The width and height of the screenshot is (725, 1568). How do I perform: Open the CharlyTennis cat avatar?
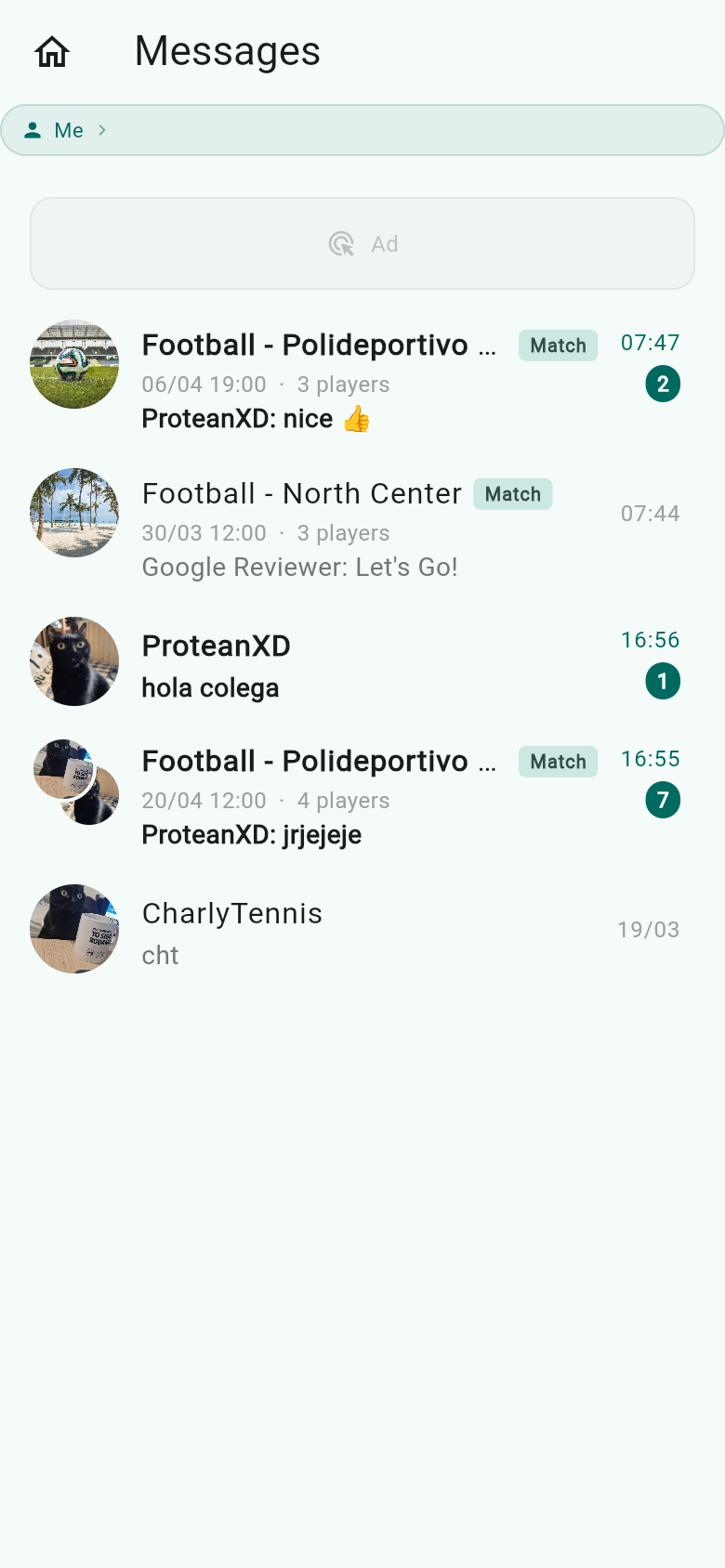(x=73, y=929)
